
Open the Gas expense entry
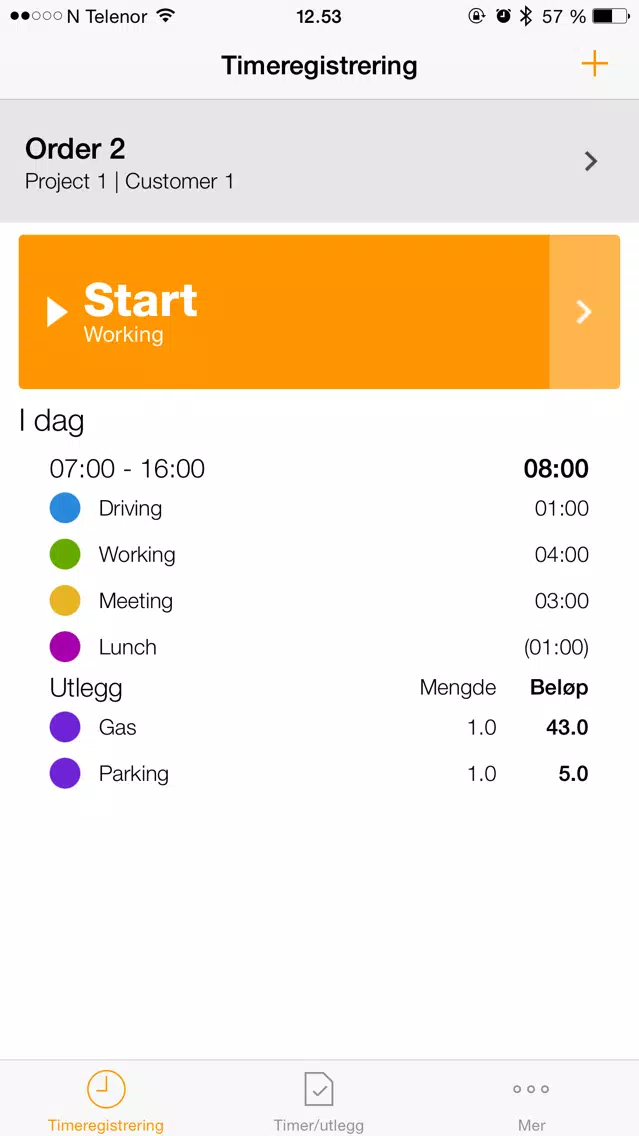319,727
